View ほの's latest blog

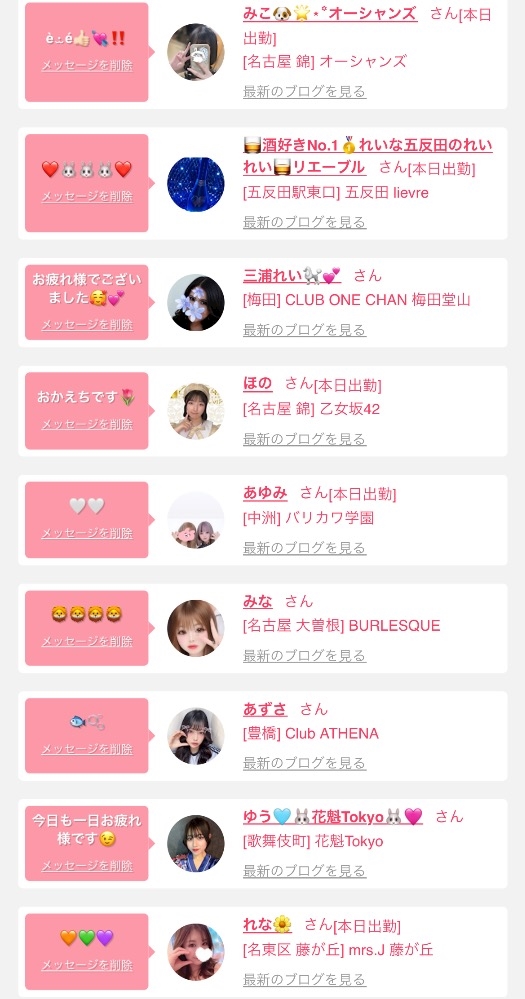(x=305, y=439)
